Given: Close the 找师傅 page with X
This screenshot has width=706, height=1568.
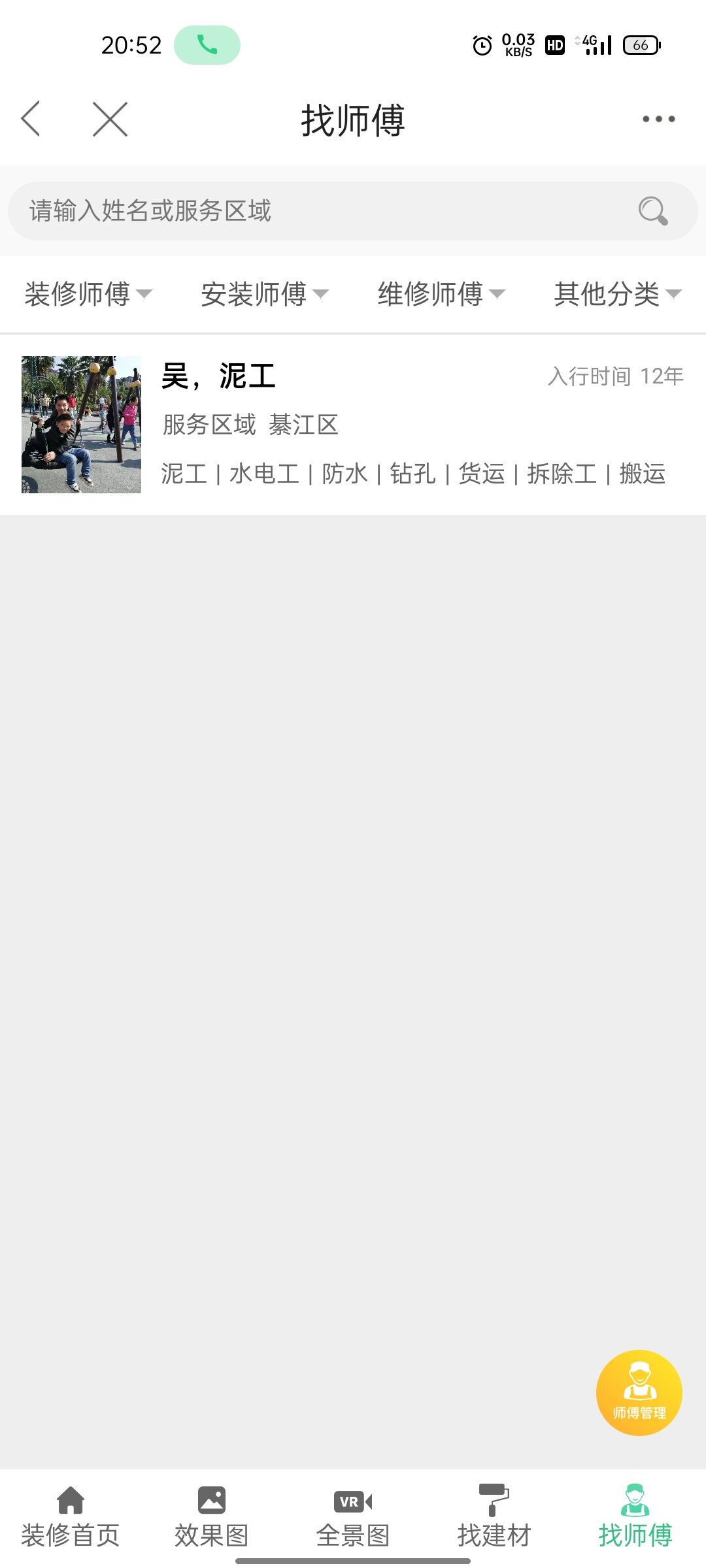Looking at the screenshot, I should [x=110, y=119].
